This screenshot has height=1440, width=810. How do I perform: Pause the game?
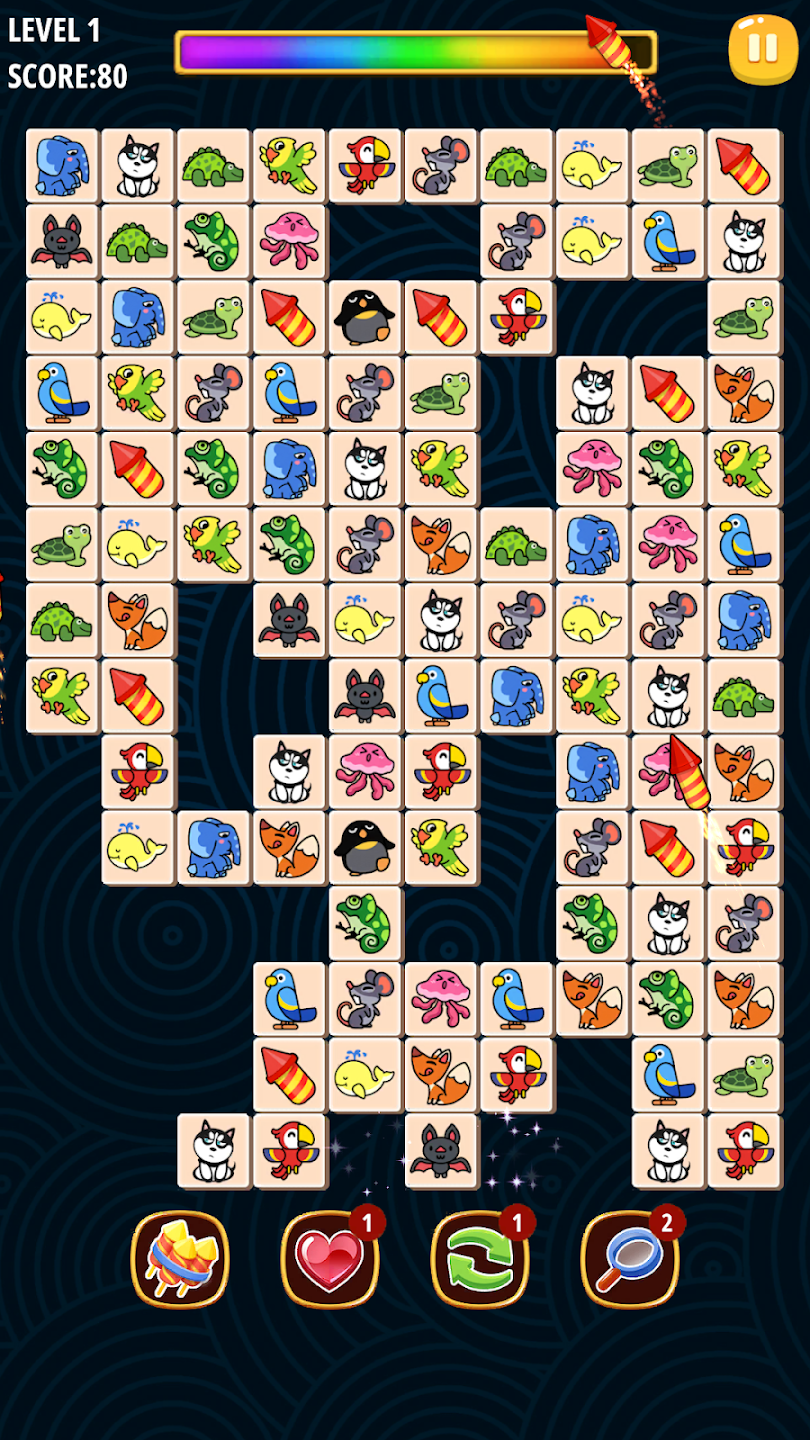[x=763, y=48]
